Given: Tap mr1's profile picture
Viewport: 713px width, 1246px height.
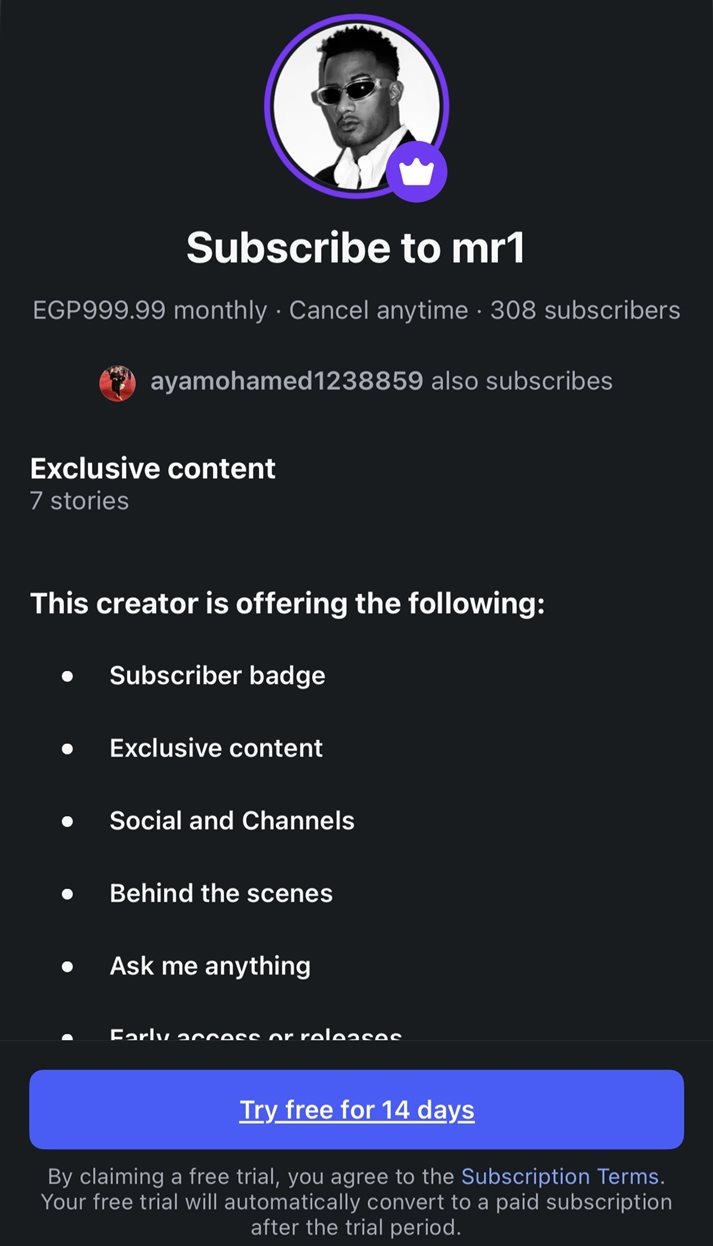Looking at the screenshot, I should (356, 105).
